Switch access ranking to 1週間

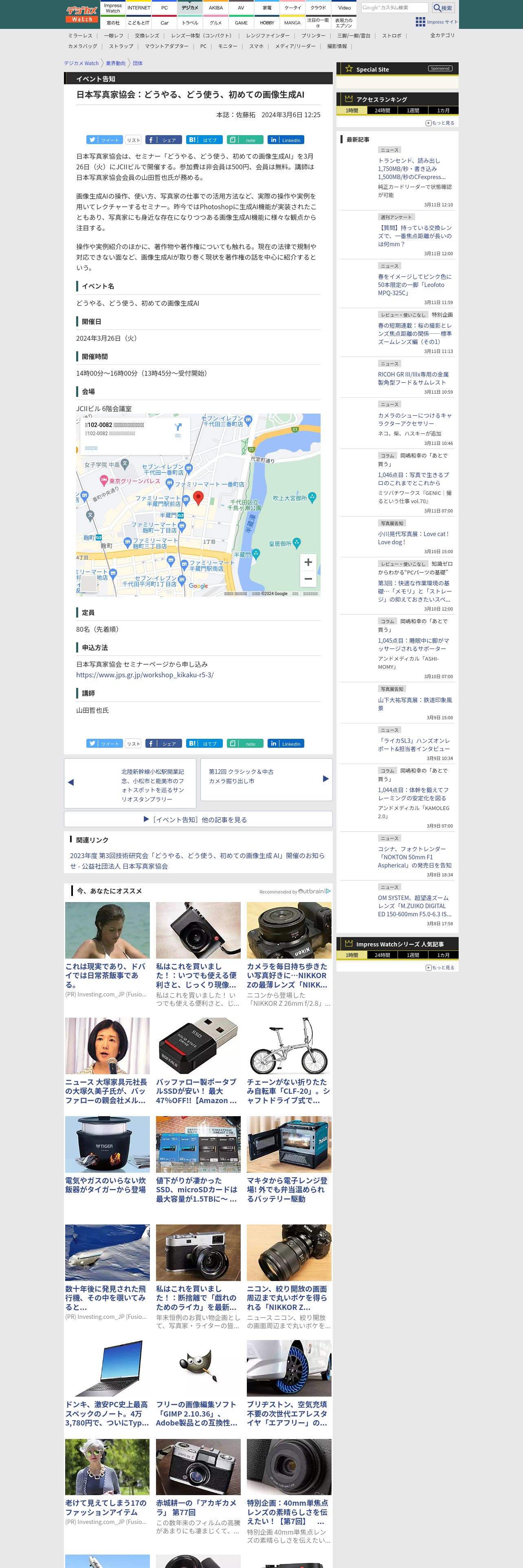(413, 111)
